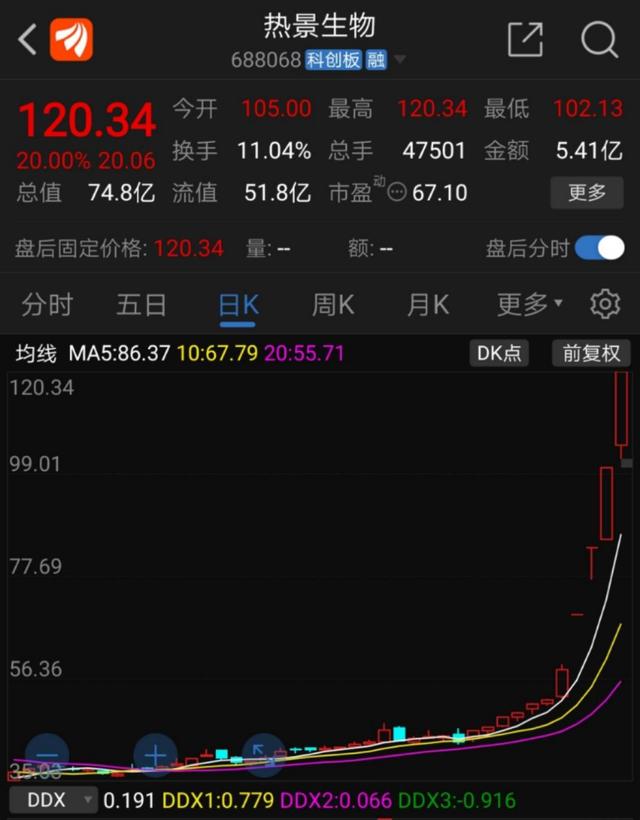Select the 日K chart tab
Screen dimensions: 640x820
click(239, 304)
